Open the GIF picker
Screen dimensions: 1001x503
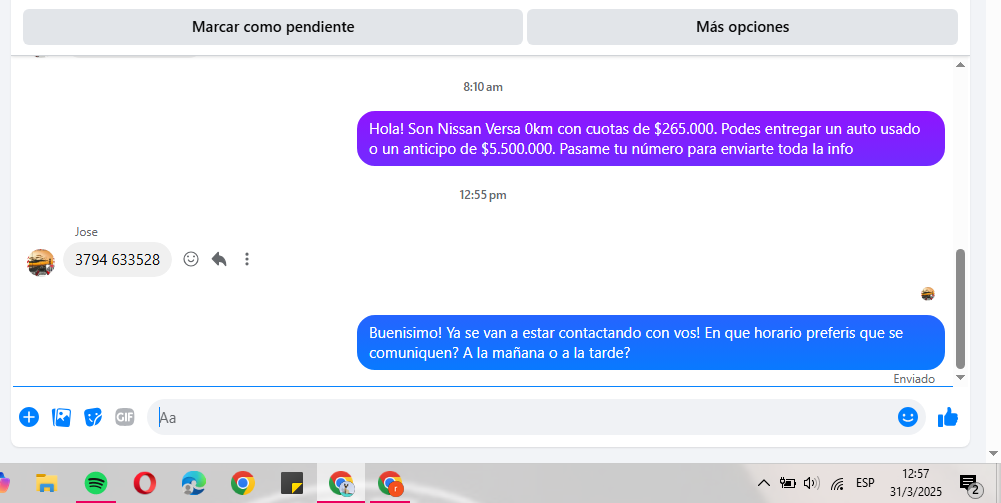[124, 417]
